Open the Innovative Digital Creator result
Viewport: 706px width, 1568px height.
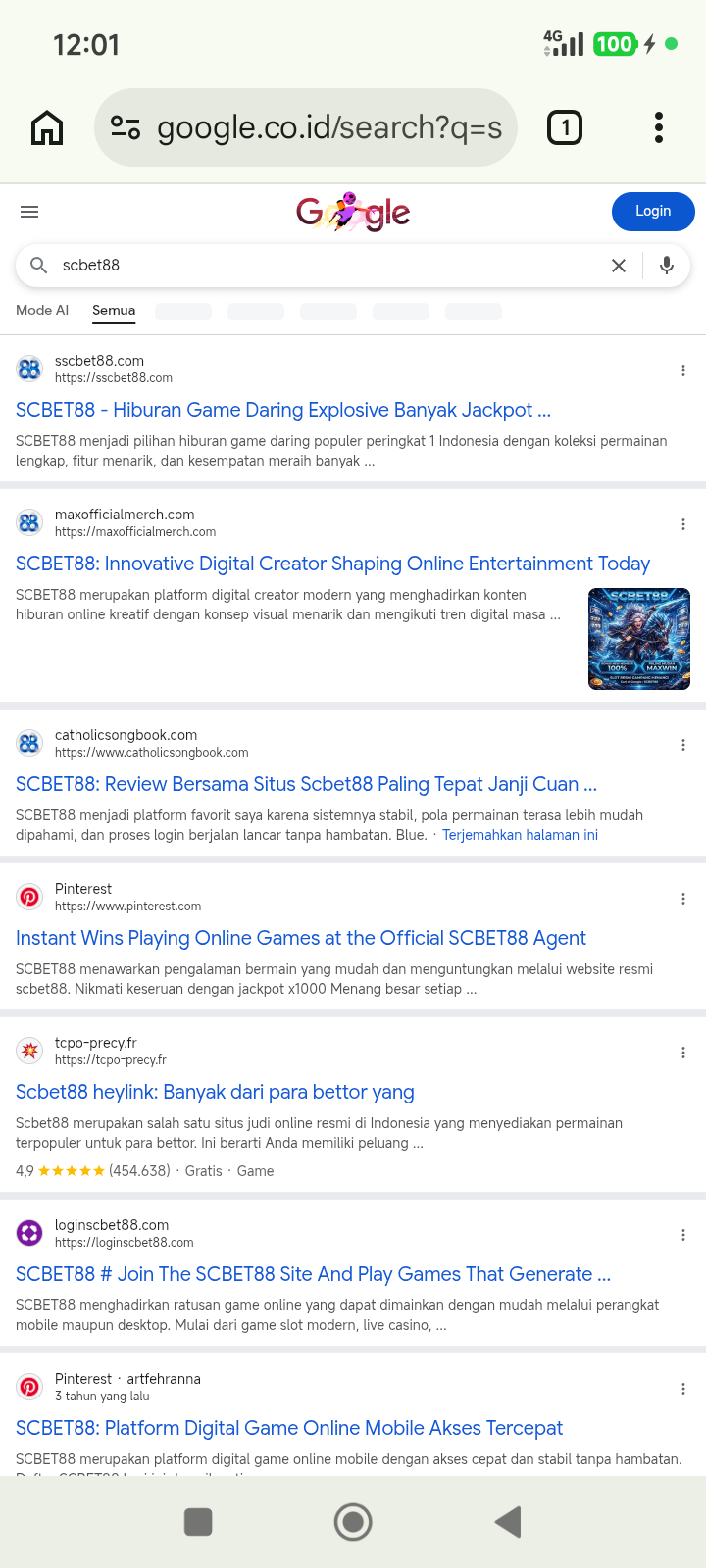click(333, 563)
